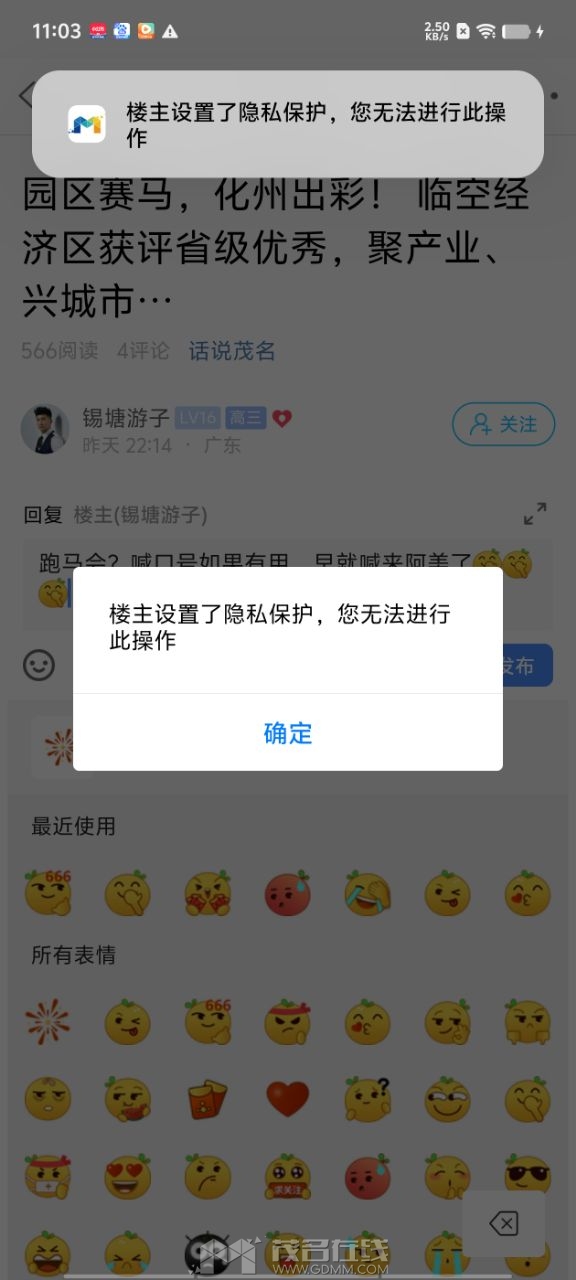Screen dimensions: 576x1280
Task: Focus the reply text field
Action: click(288, 580)
